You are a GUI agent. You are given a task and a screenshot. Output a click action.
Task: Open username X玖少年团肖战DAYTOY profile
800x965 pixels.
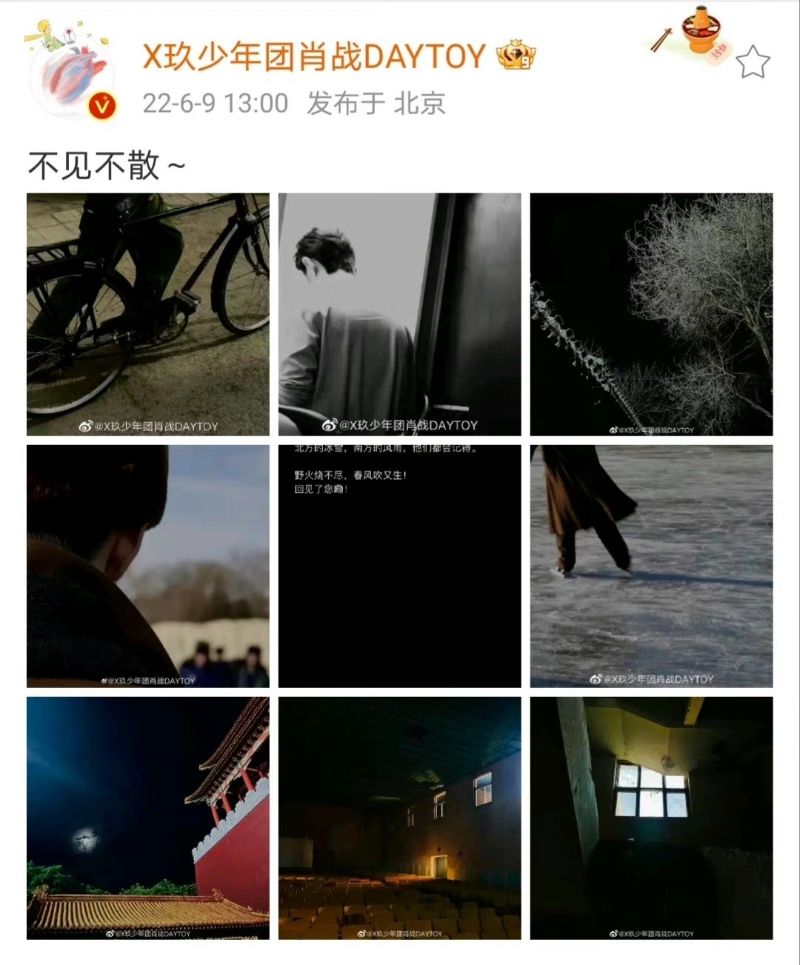(x=314, y=57)
